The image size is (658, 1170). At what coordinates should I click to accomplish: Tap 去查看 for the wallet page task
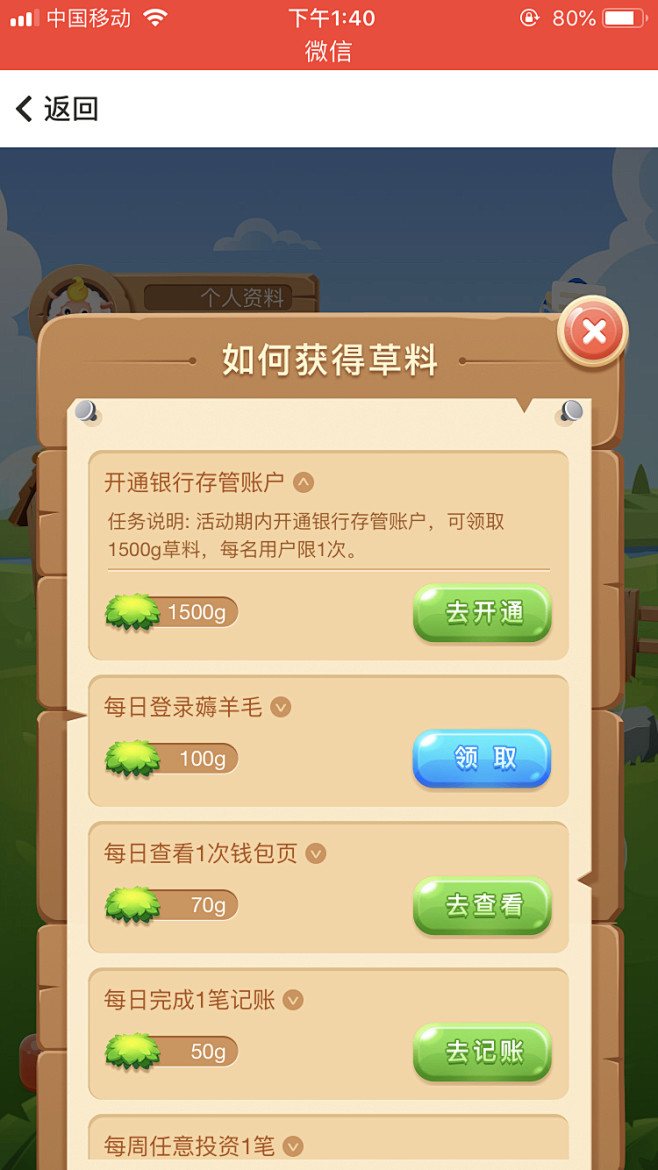[482, 905]
